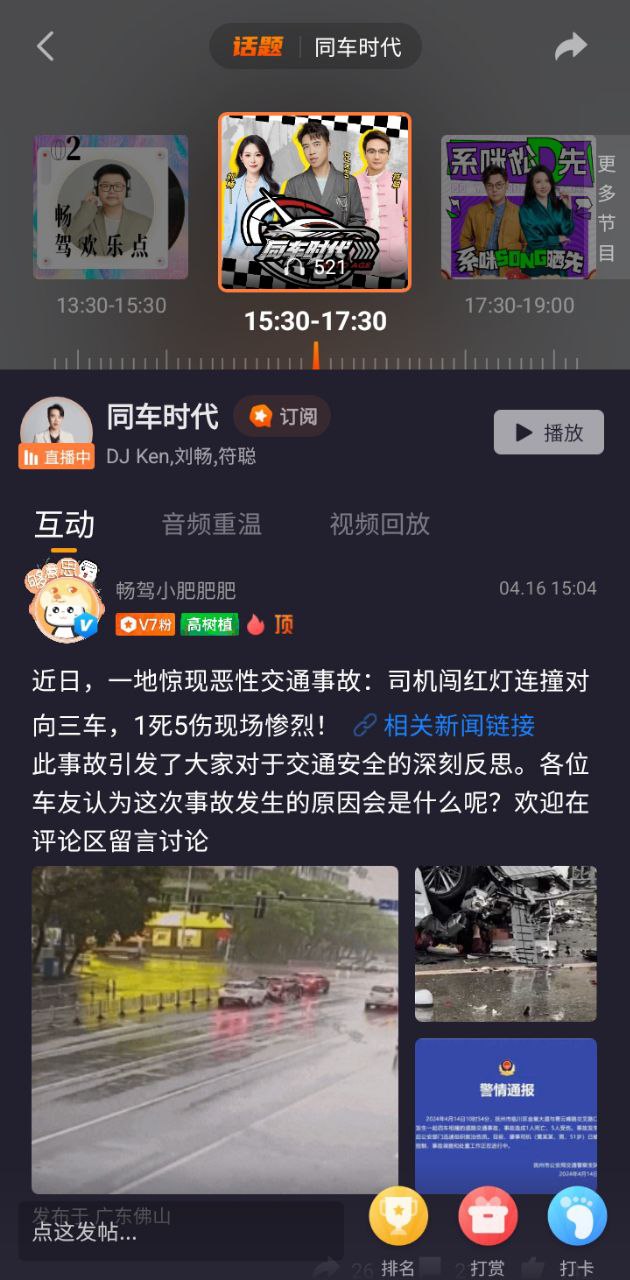Go back using the top-left arrow
This screenshot has height=1280, width=630.
[45, 46]
